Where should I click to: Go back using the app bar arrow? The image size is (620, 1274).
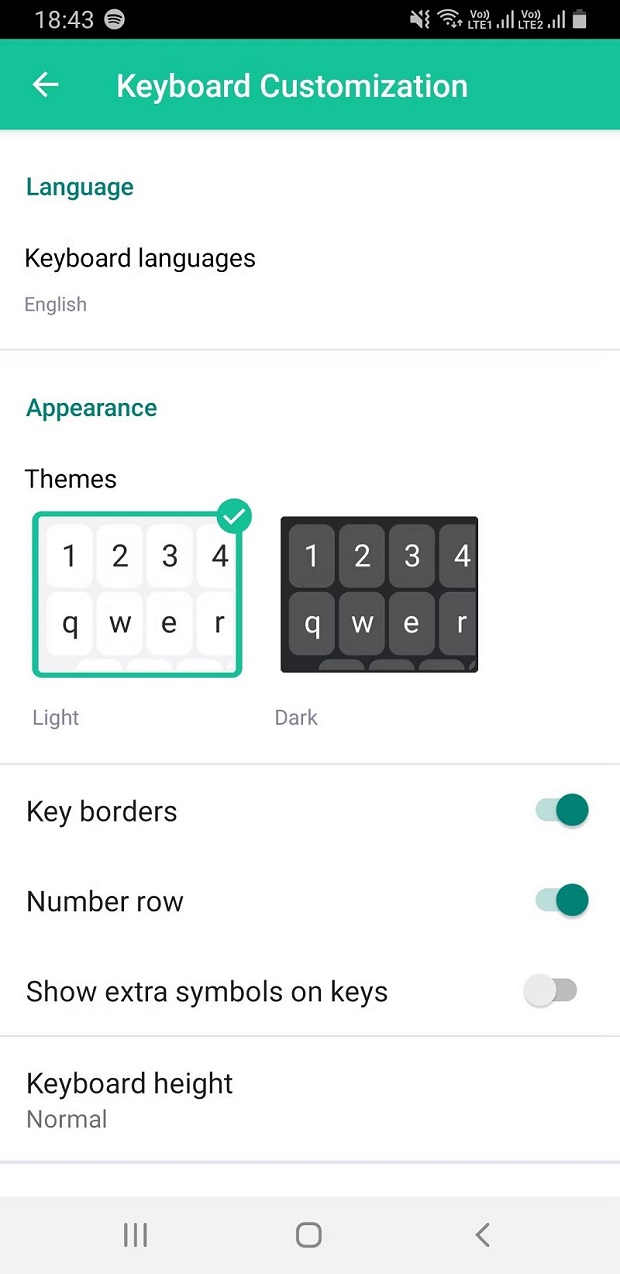[x=46, y=85]
